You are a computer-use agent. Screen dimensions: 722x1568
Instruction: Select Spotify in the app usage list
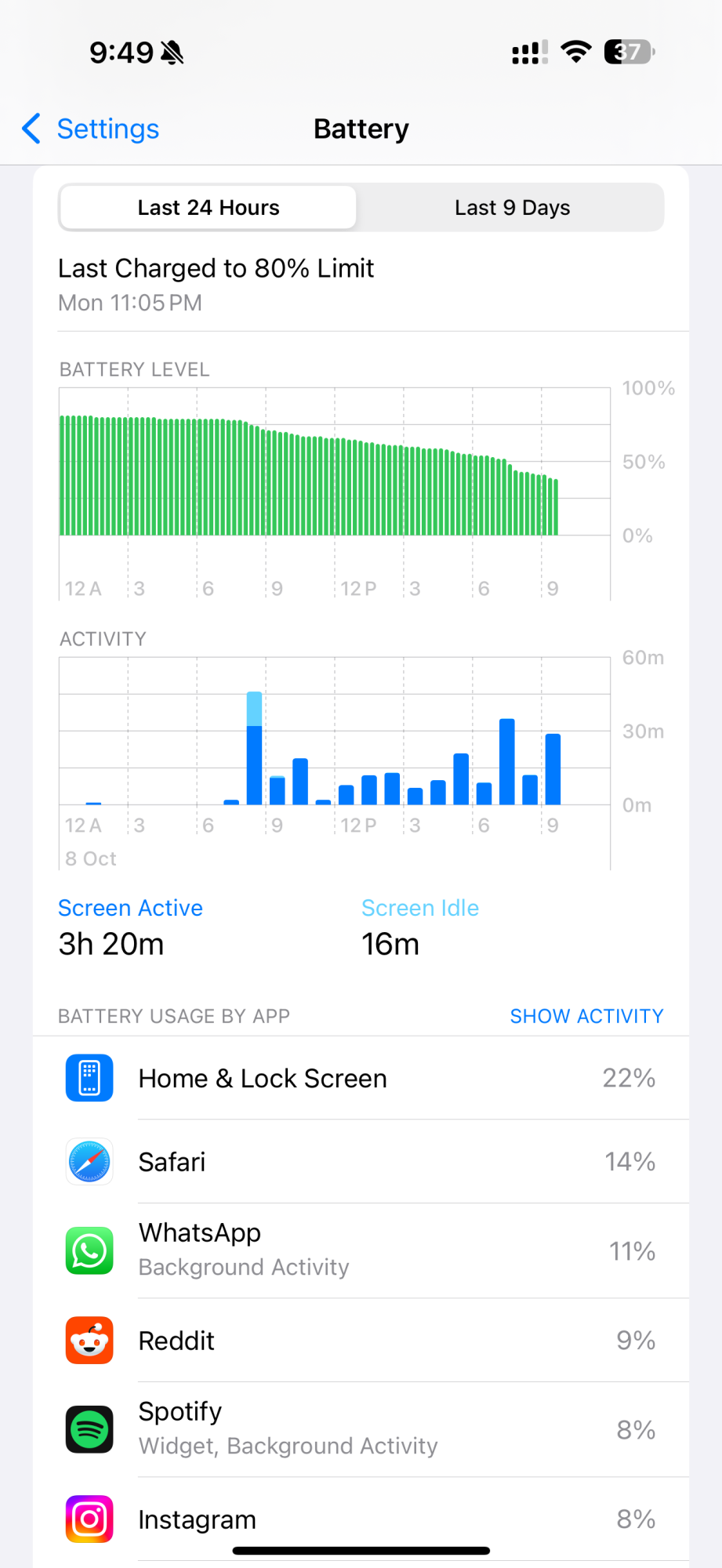[x=361, y=1429]
